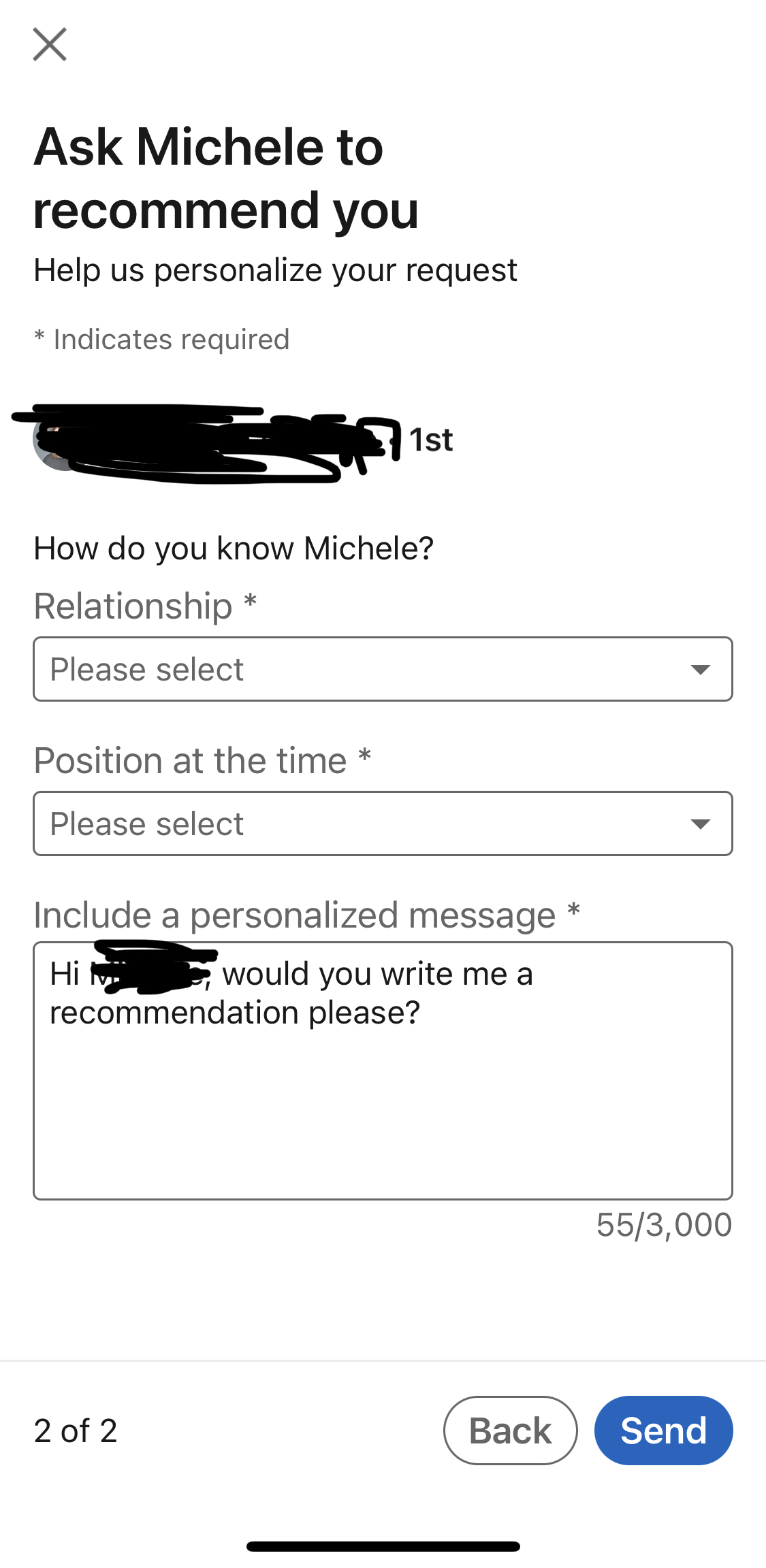Image resolution: width=766 pixels, height=1568 pixels.
Task: Click the 1st connection badge
Action: click(430, 439)
